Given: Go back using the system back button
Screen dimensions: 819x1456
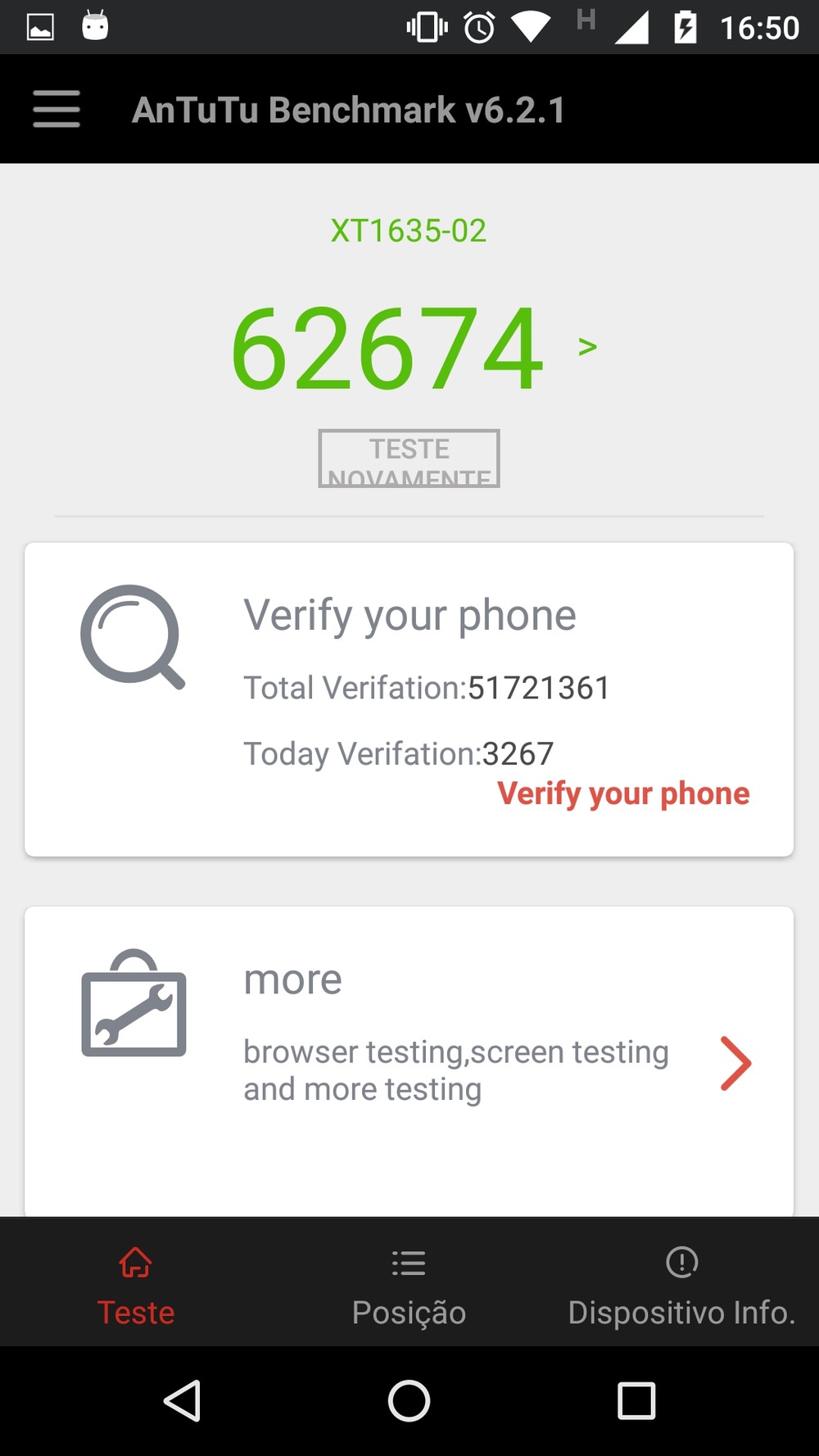Looking at the screenshot, I should tap(183, 1400).
